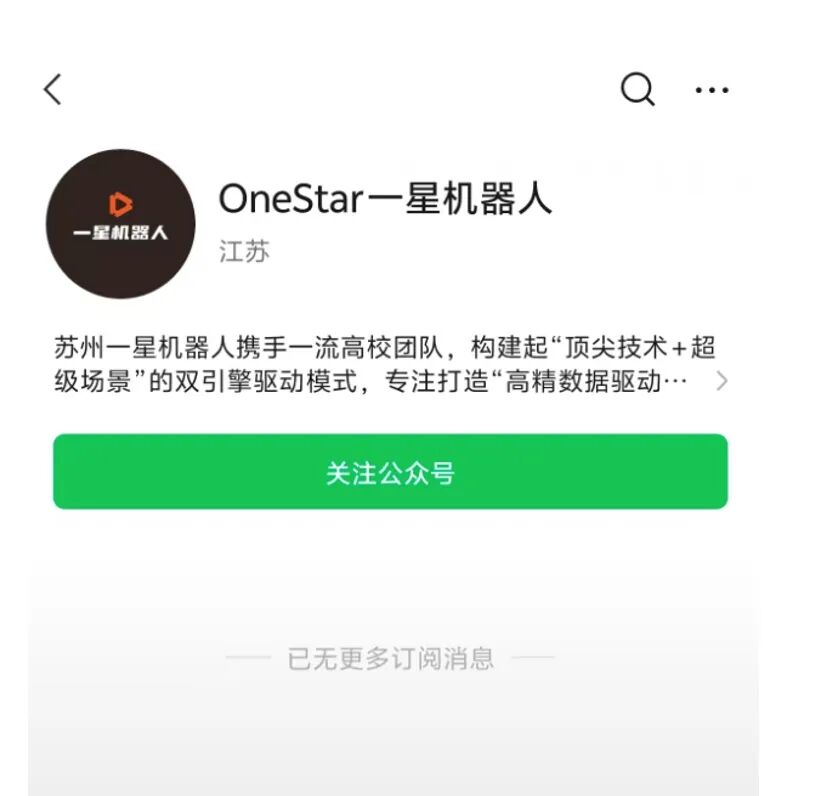
Task: Open the three-dot overflow menu
Action: click(711, 90)
